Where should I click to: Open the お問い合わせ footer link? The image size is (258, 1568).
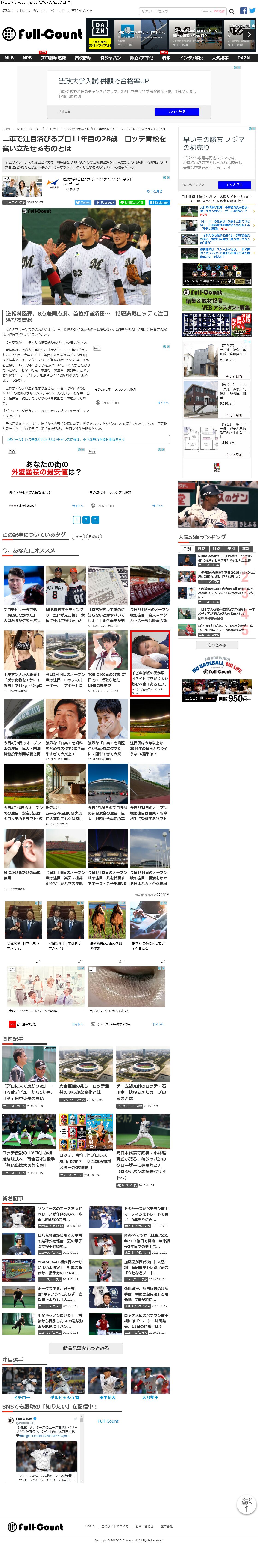pos(144,1526)
